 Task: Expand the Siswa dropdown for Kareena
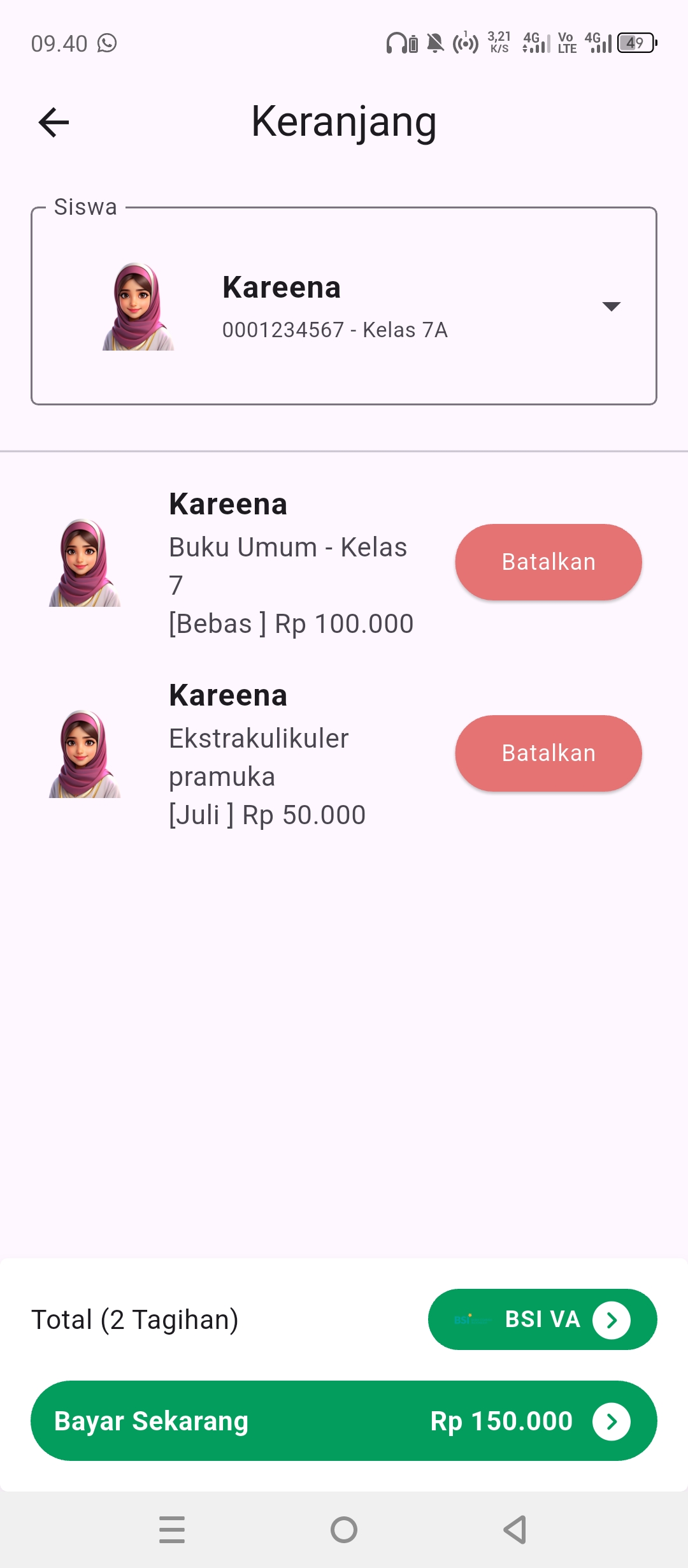pos(611,307)
